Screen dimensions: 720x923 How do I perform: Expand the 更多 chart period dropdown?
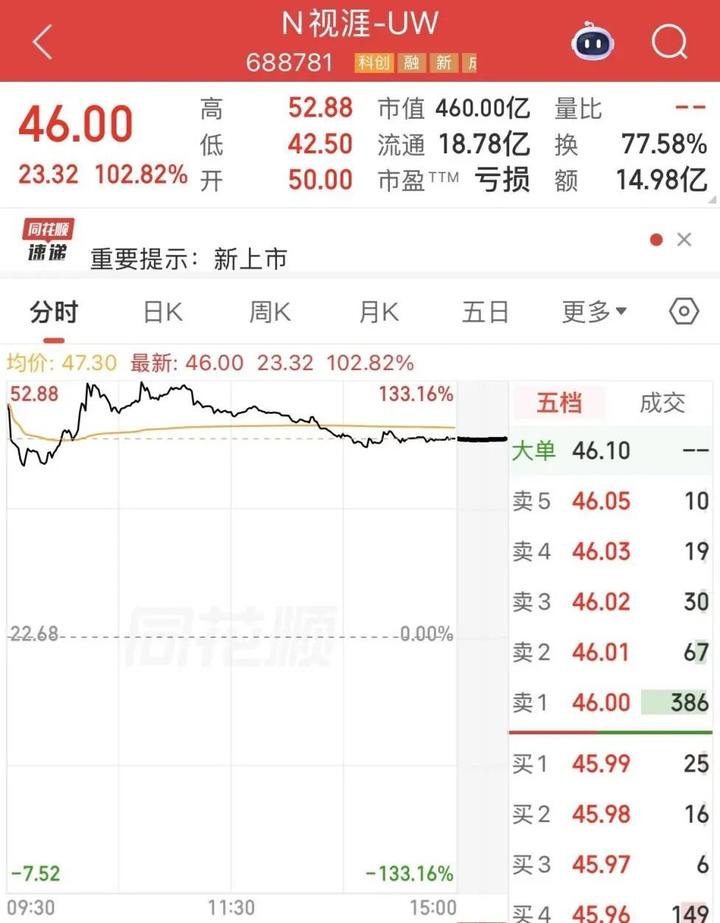[594, 312]
